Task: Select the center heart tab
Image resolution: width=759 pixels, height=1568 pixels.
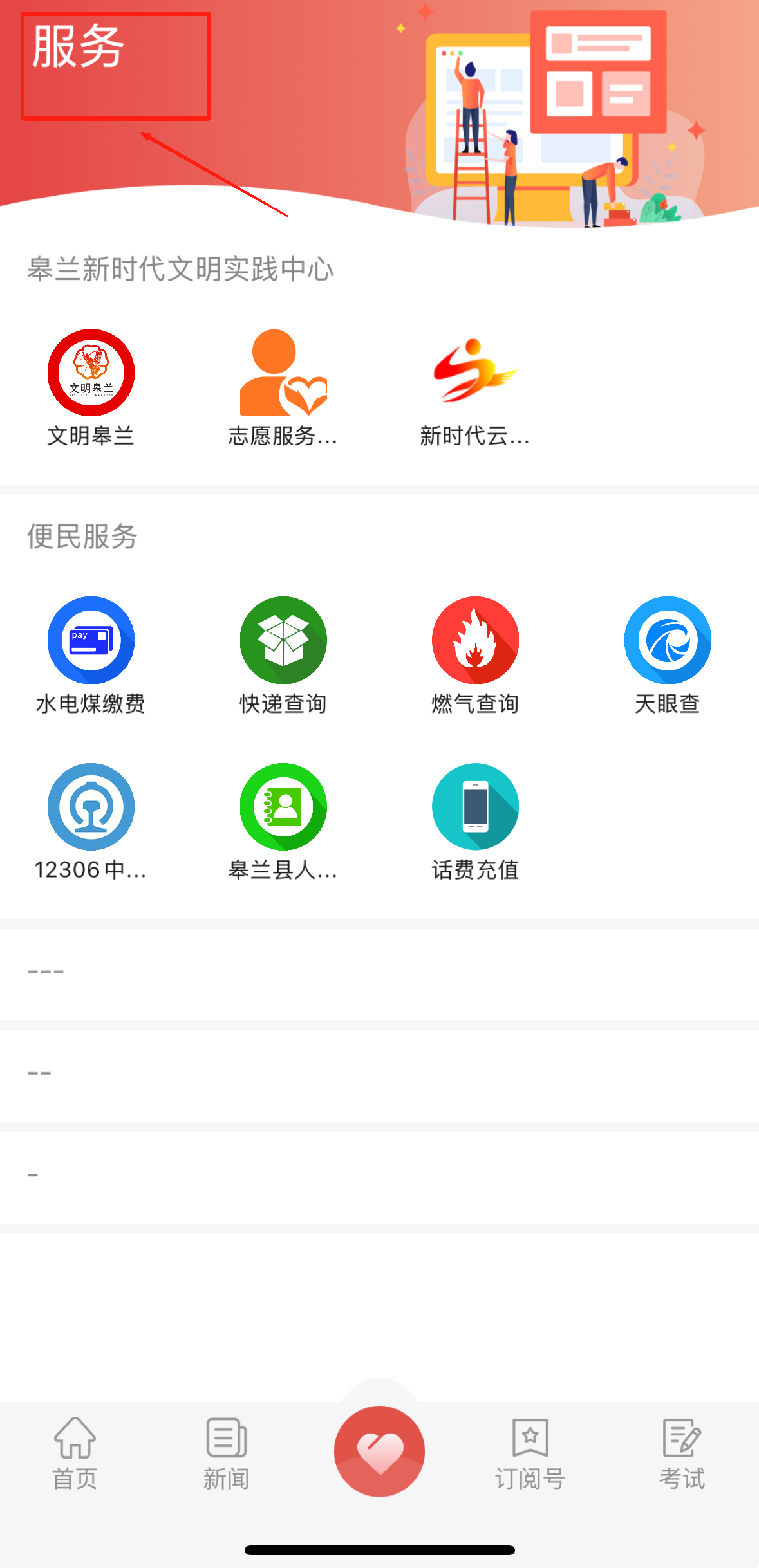Action: point(379,1452)
